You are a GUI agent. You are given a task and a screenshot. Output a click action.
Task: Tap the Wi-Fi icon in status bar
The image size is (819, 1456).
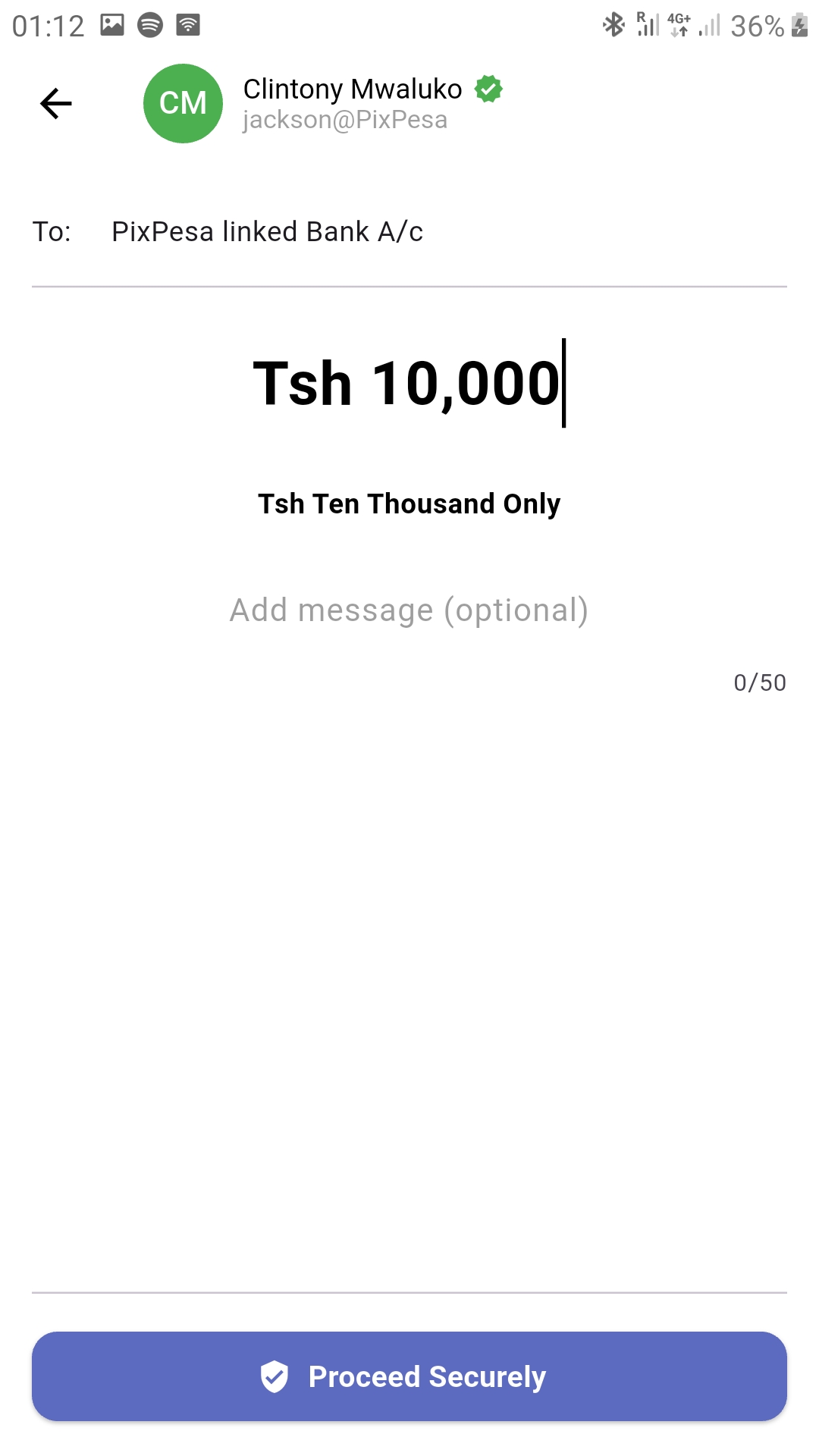[x=188, y=23]
